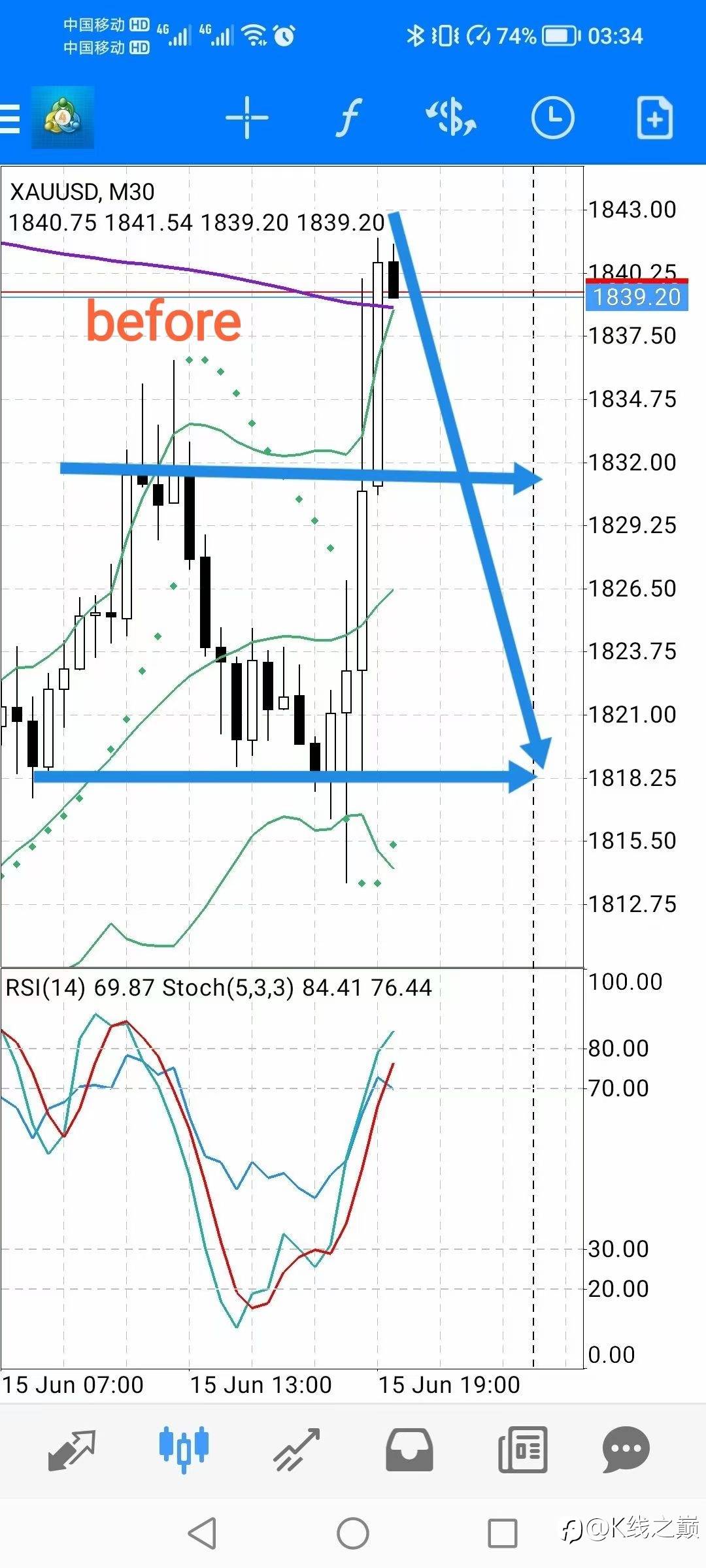Image resolution: width=706 pixels, height=1568 pixels.
Task: Open the Trade tab
Action: click(296, 1450)
